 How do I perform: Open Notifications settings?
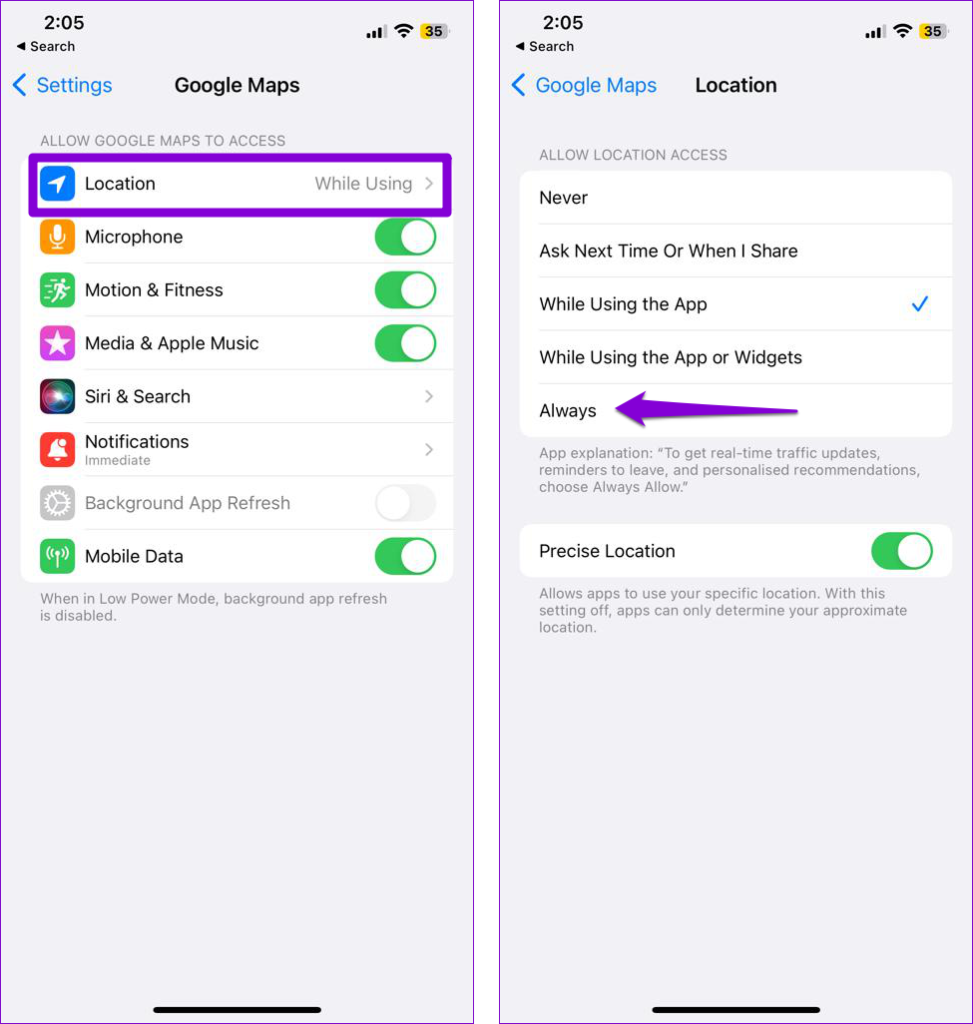pyautogui.click(x=239, y=450)
